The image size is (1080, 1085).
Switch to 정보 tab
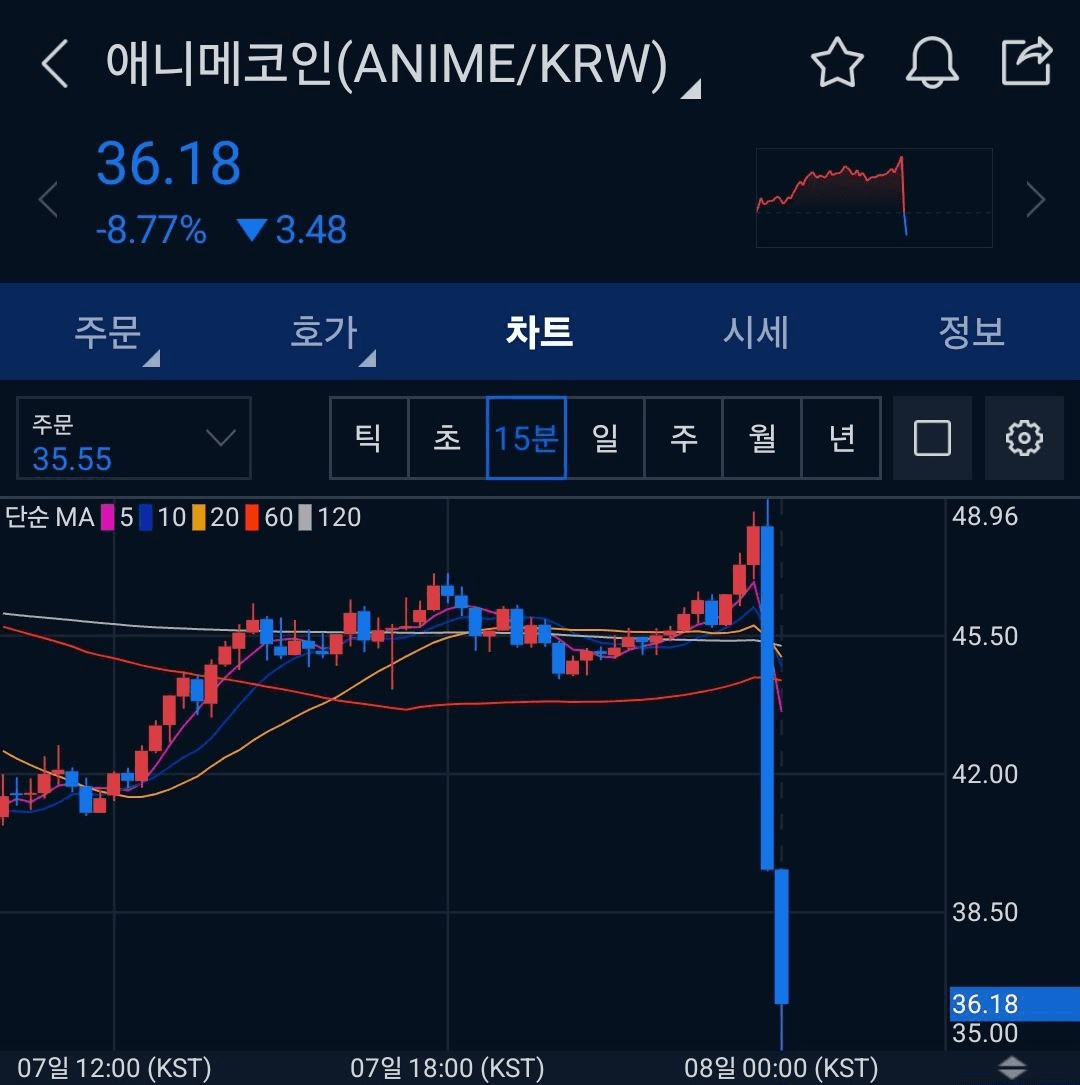971,332
